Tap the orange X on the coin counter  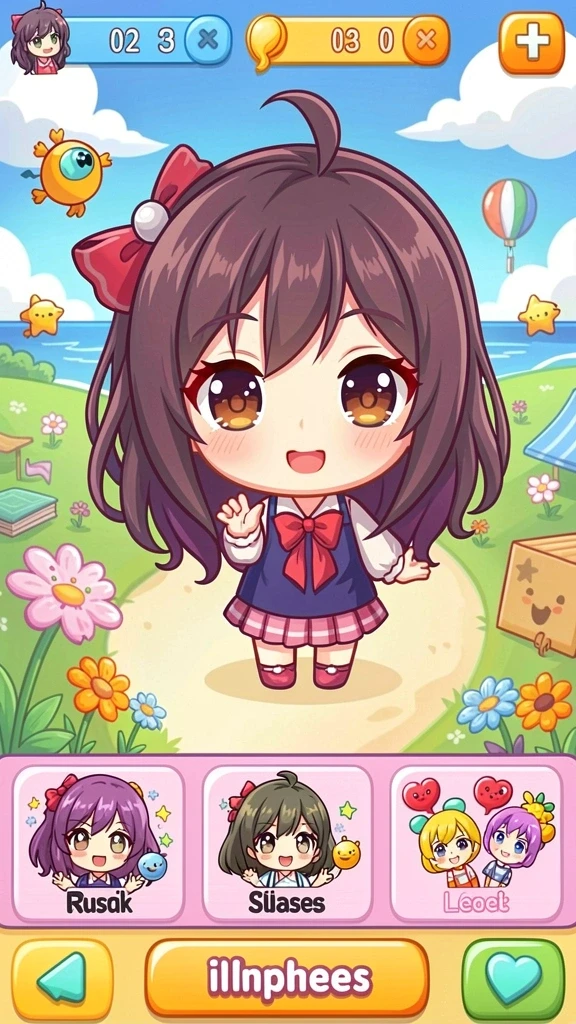(426, 40)
